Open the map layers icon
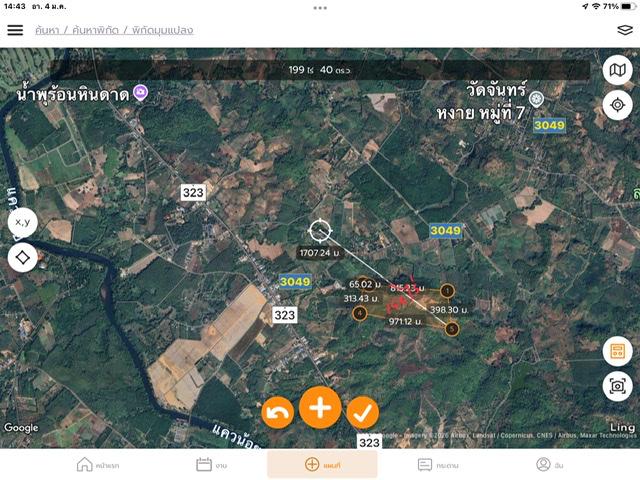Viewport: 640px width, 480px height. click(x=624, y=30)
